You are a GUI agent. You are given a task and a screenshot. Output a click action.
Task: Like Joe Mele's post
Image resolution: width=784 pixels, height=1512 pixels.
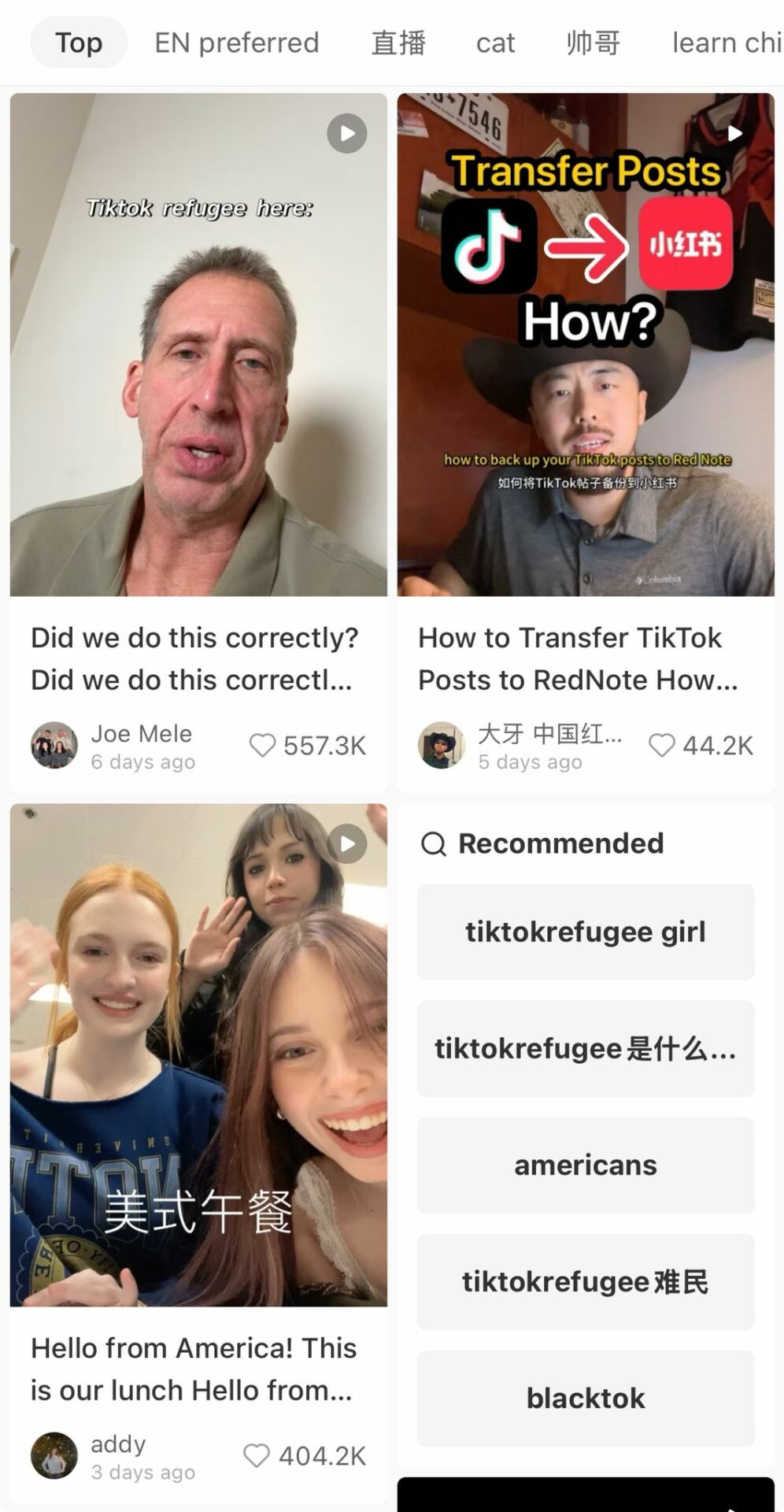263,745
